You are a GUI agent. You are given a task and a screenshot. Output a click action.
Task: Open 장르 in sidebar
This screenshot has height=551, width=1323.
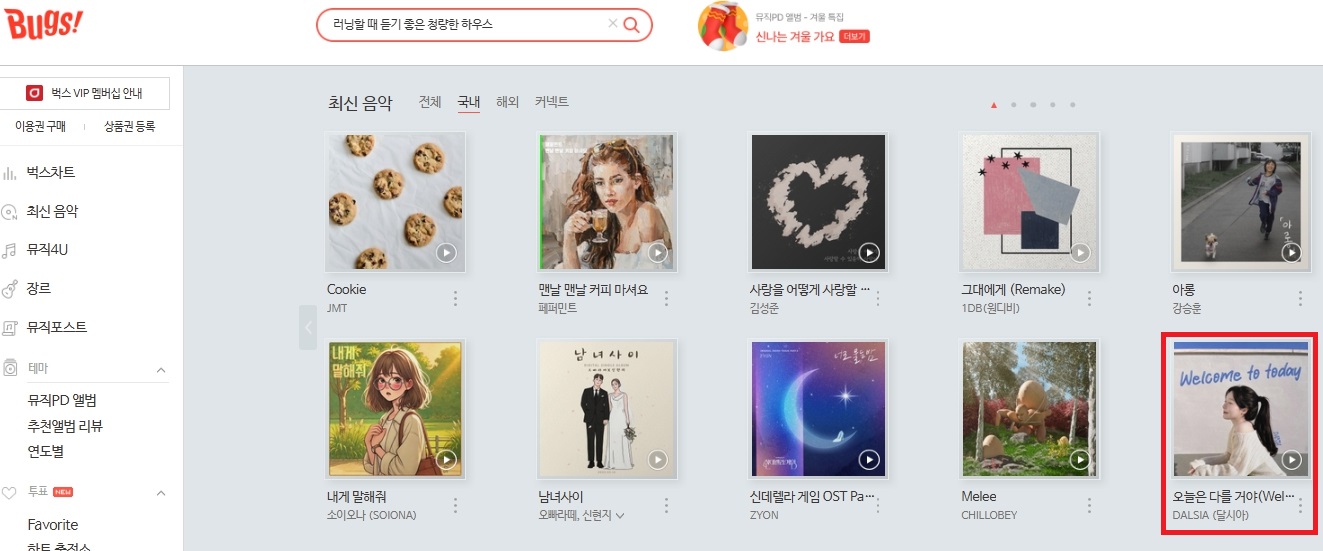[x=39, y=289]
